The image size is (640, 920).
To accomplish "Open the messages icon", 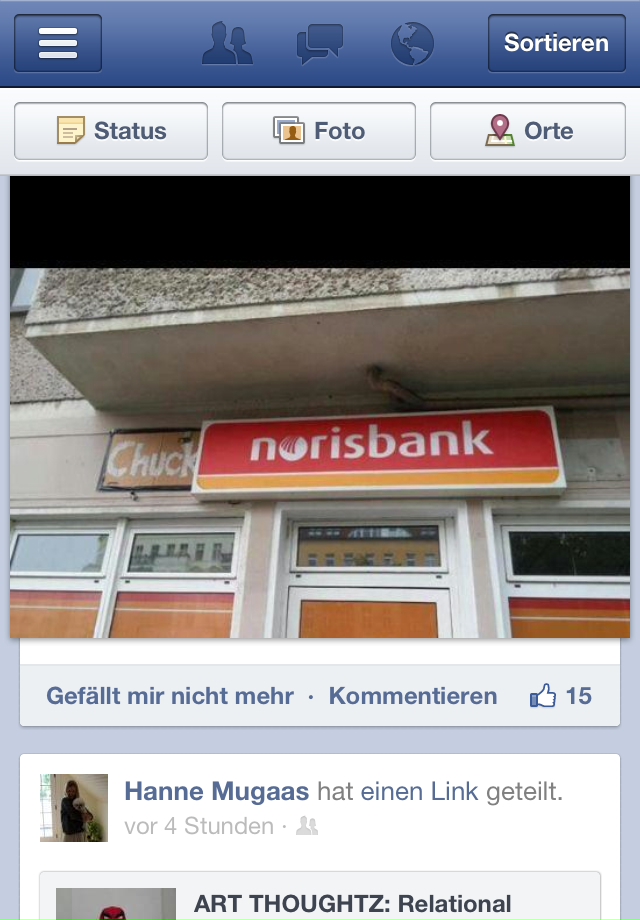I will pos(319,43).
